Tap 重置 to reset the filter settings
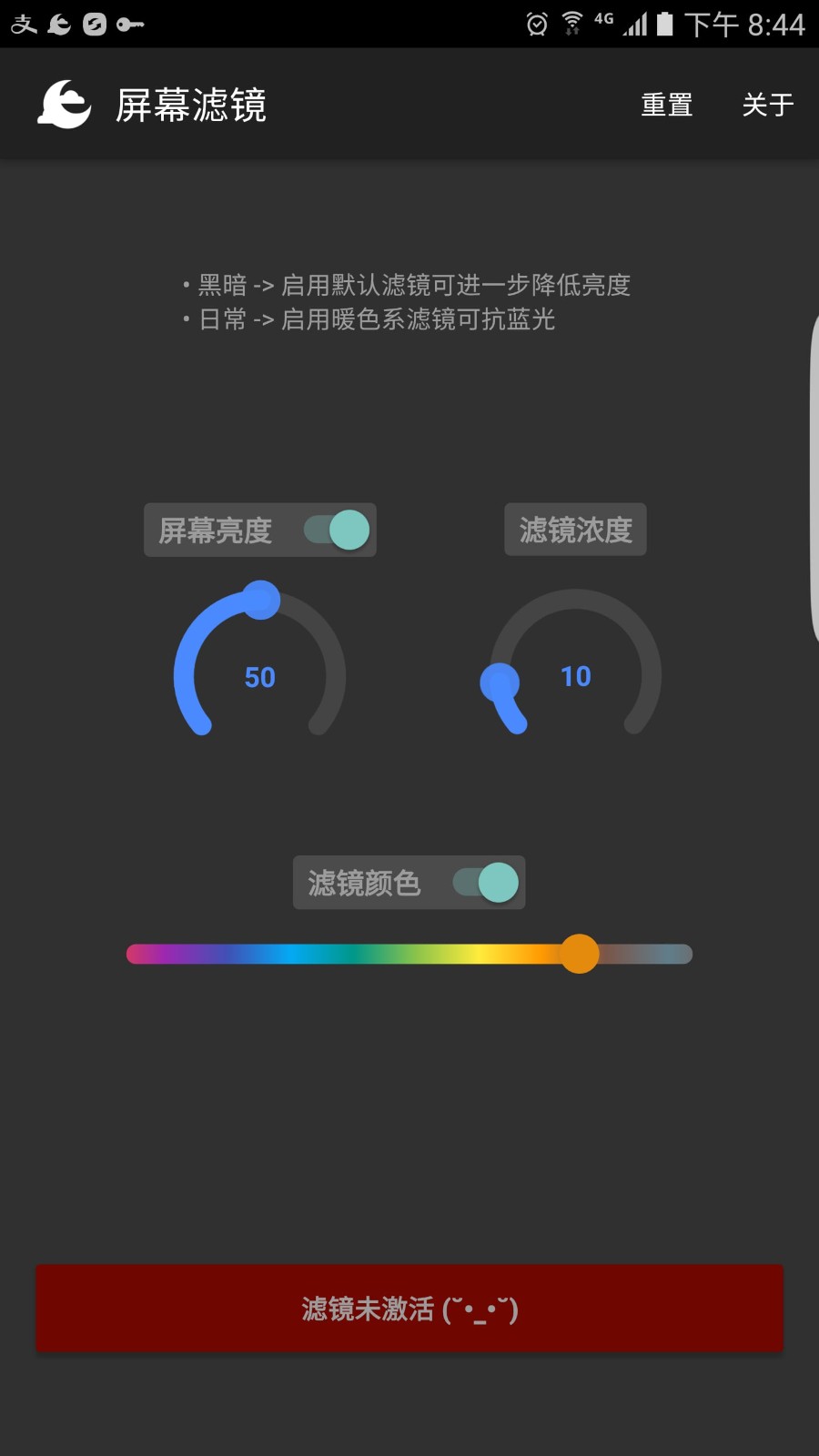819x1456 pixels. pyautogui.click(x=667, y=105)
